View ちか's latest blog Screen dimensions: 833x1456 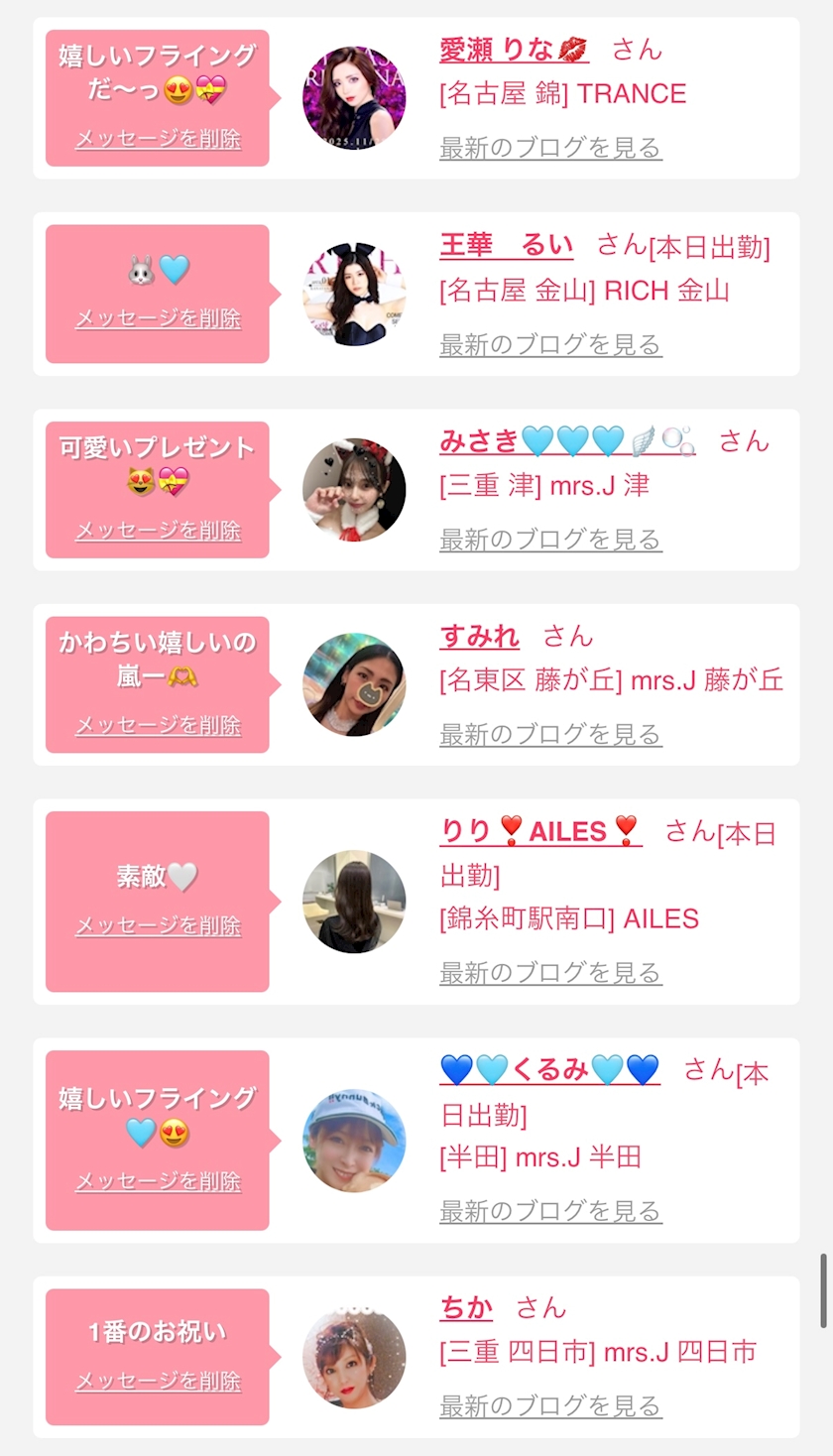[x=550, y=1405]
